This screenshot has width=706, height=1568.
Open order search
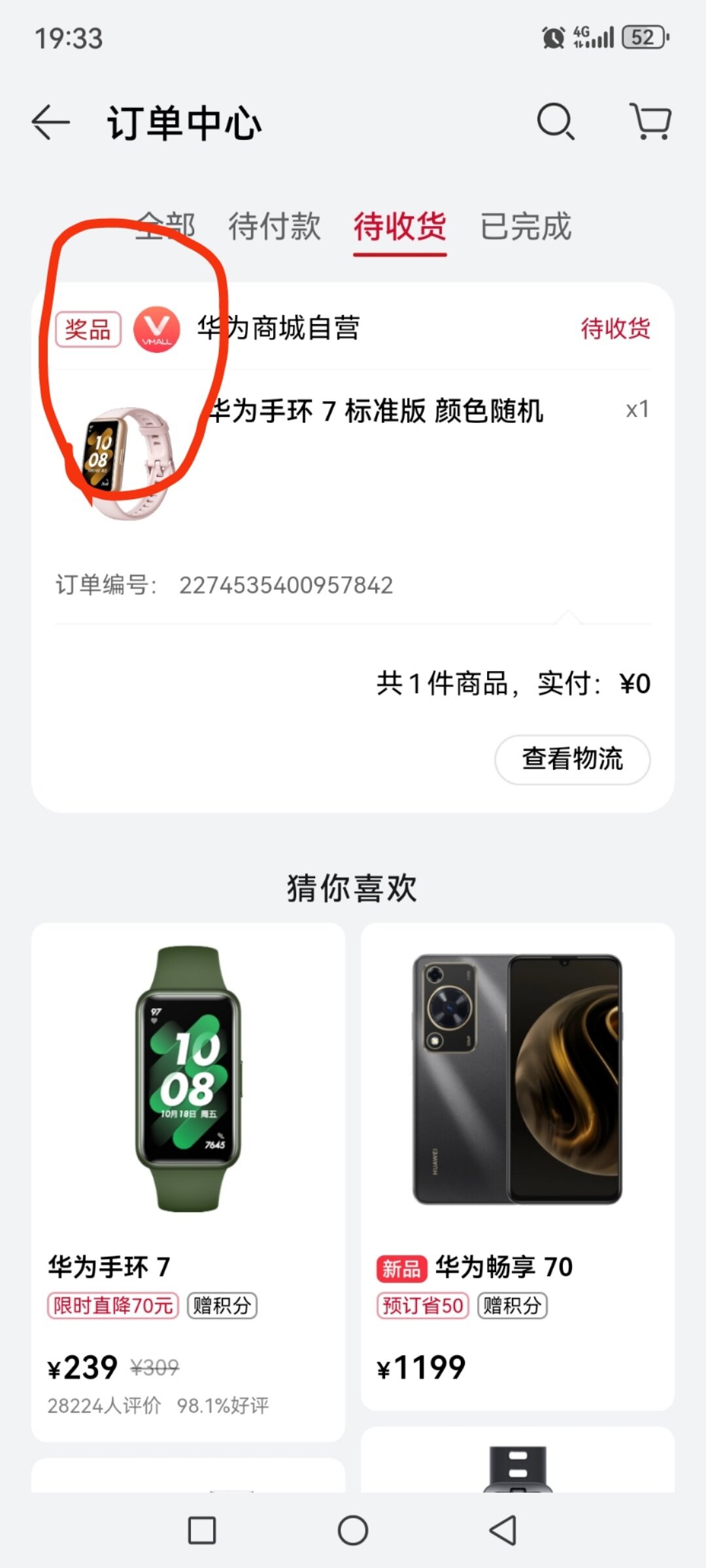point(556,122)
